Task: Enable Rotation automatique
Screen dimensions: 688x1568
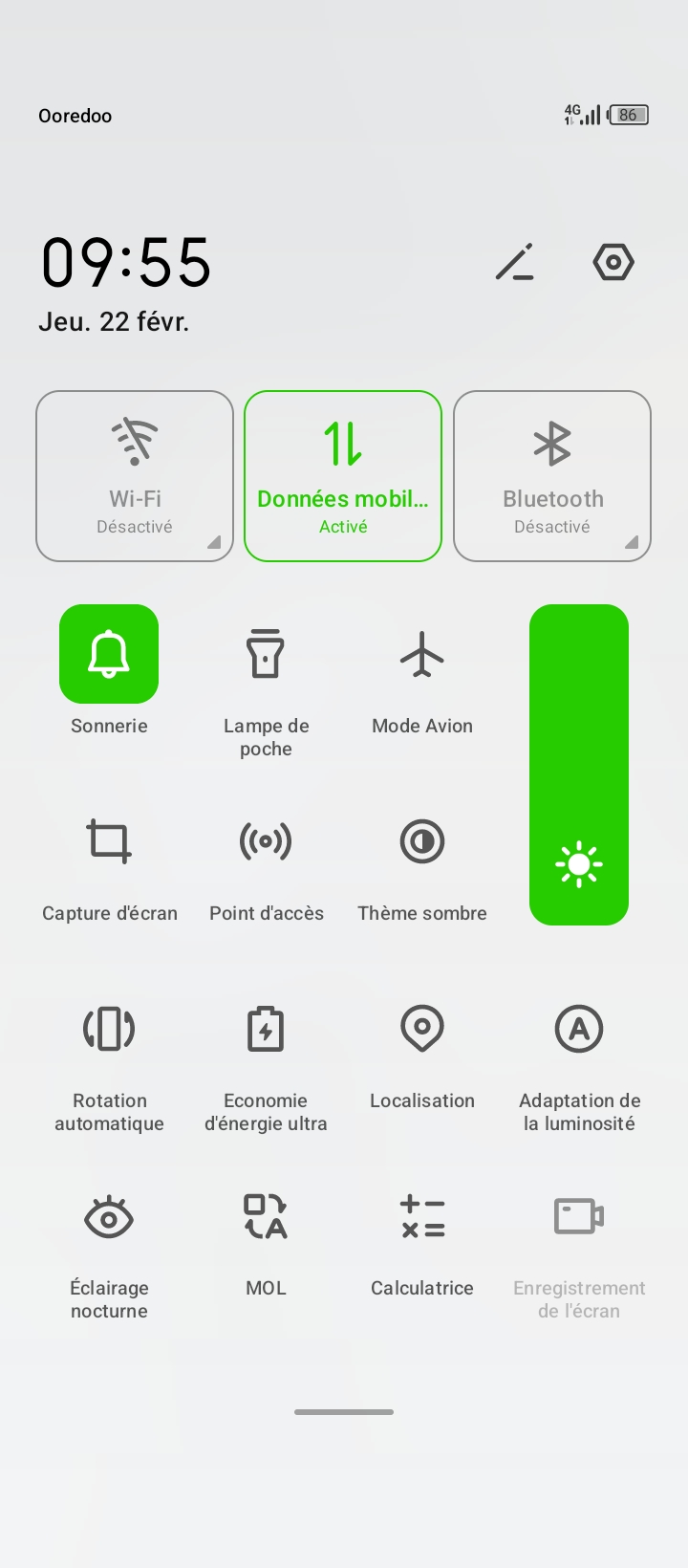Action: (x=109, y=1029)
